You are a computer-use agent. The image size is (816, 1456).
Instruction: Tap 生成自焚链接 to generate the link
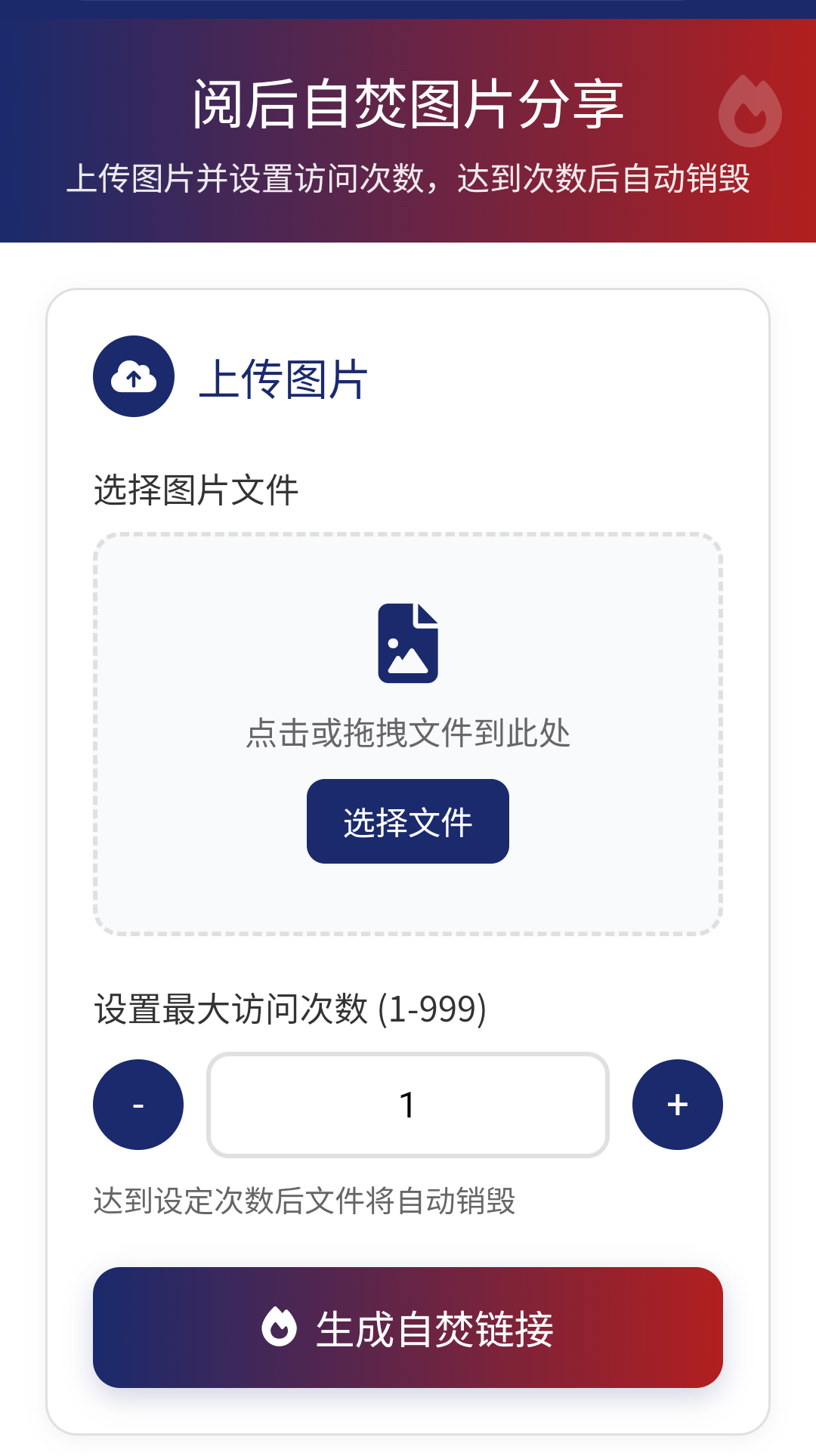[x=408, y=1328]
